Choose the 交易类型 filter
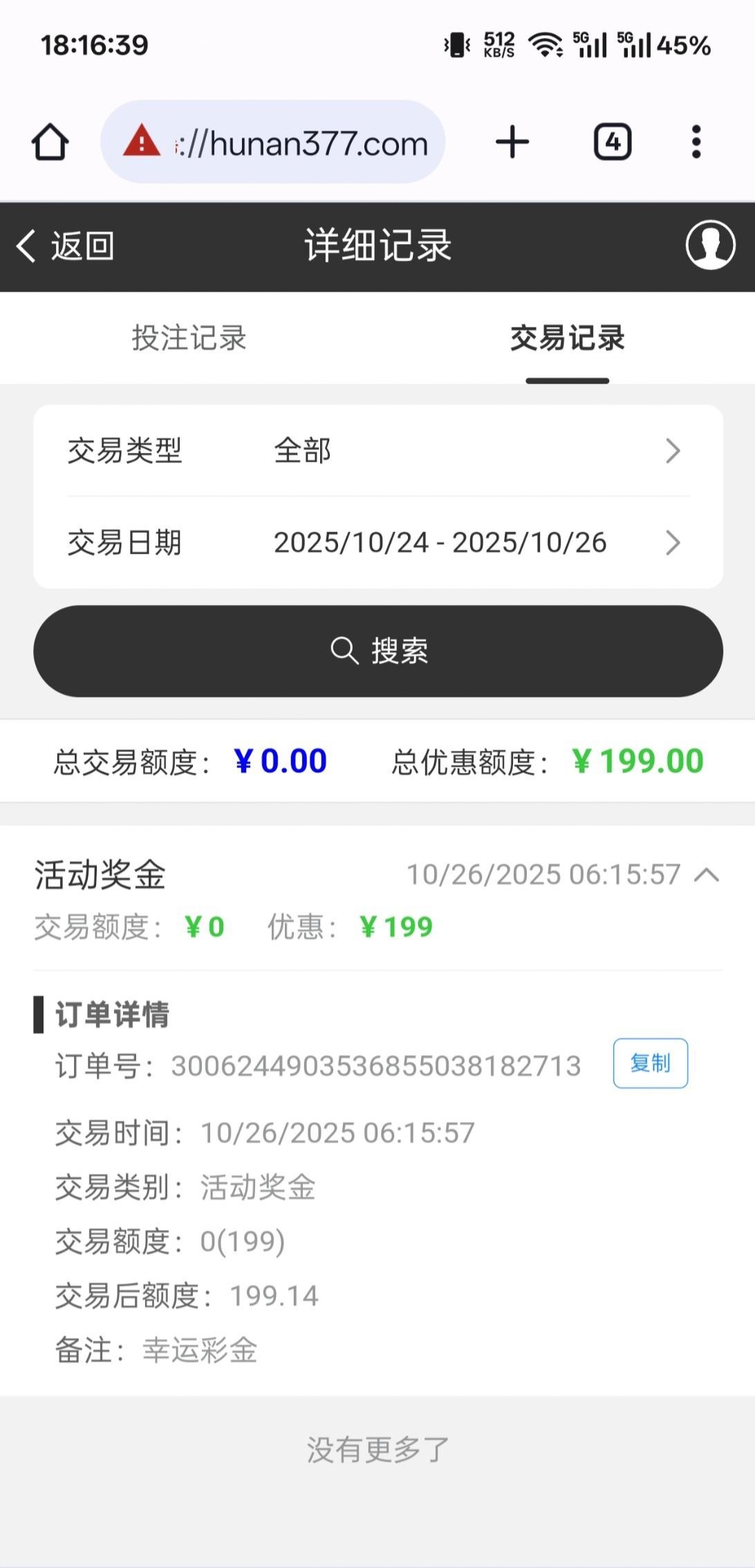 (x=377, y=451)
